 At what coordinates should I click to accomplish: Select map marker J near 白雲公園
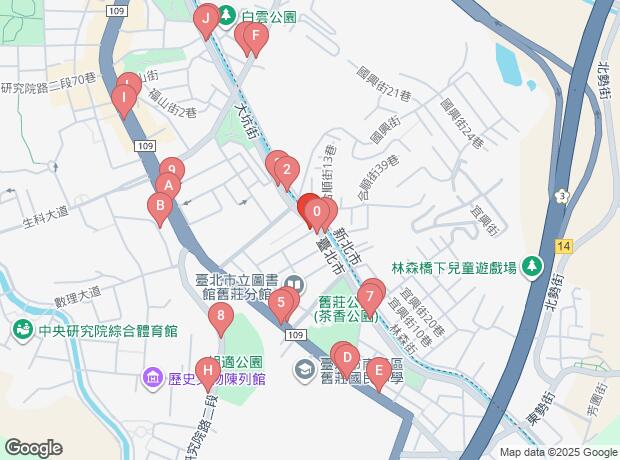[x=206, y=20]
